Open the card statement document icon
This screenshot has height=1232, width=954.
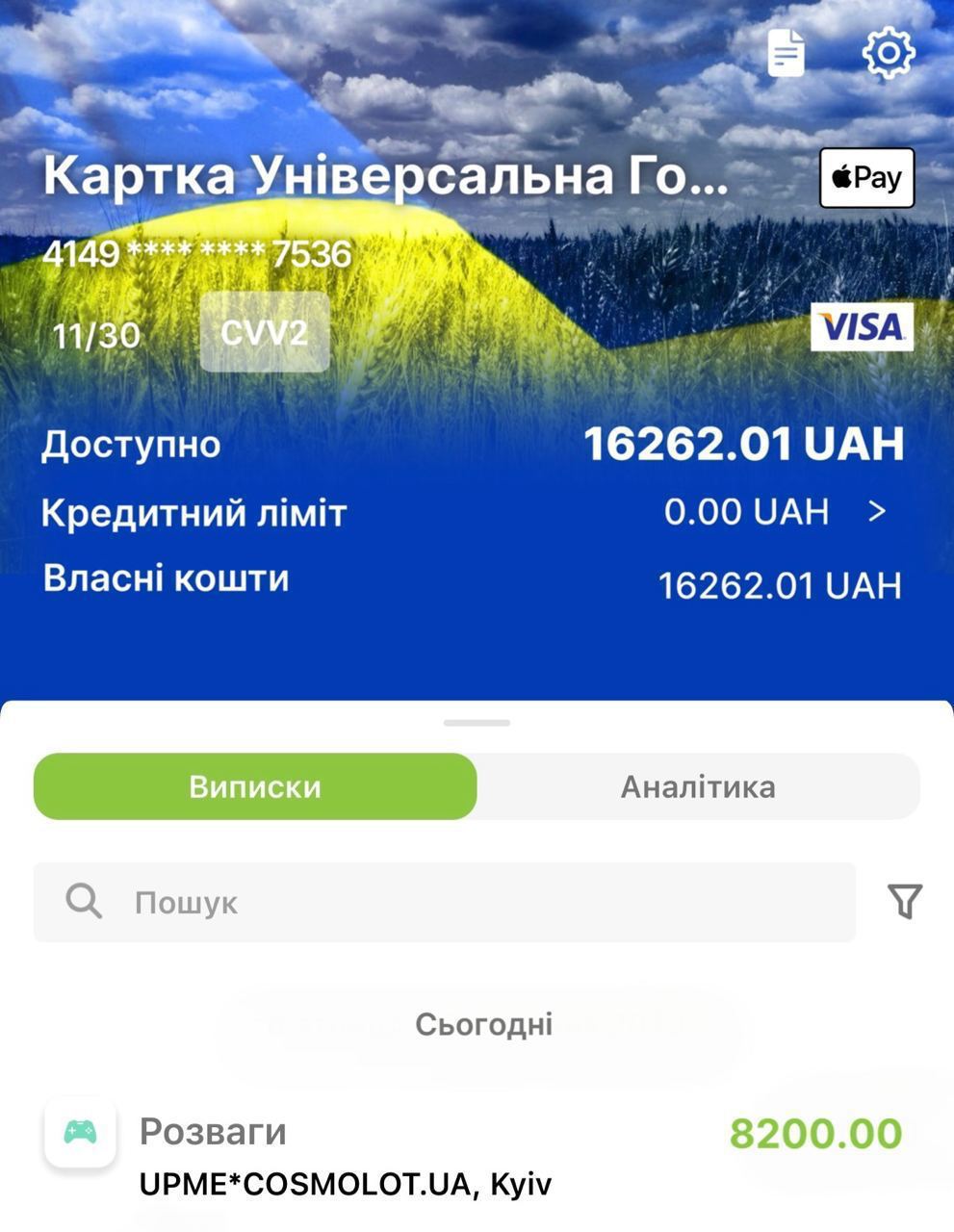point(786,52)
